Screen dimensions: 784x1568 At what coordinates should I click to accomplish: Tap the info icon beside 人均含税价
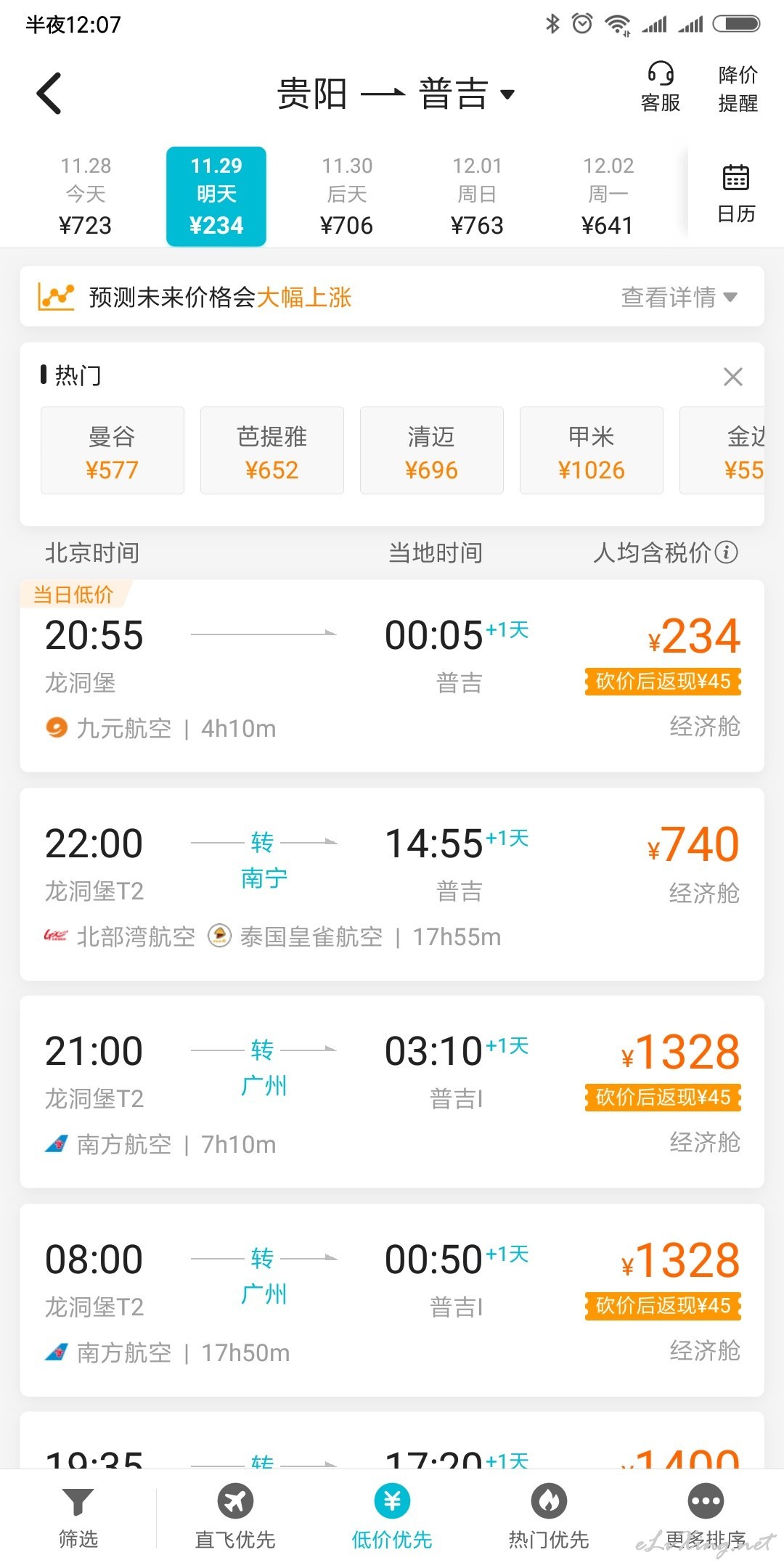[727, 552]
